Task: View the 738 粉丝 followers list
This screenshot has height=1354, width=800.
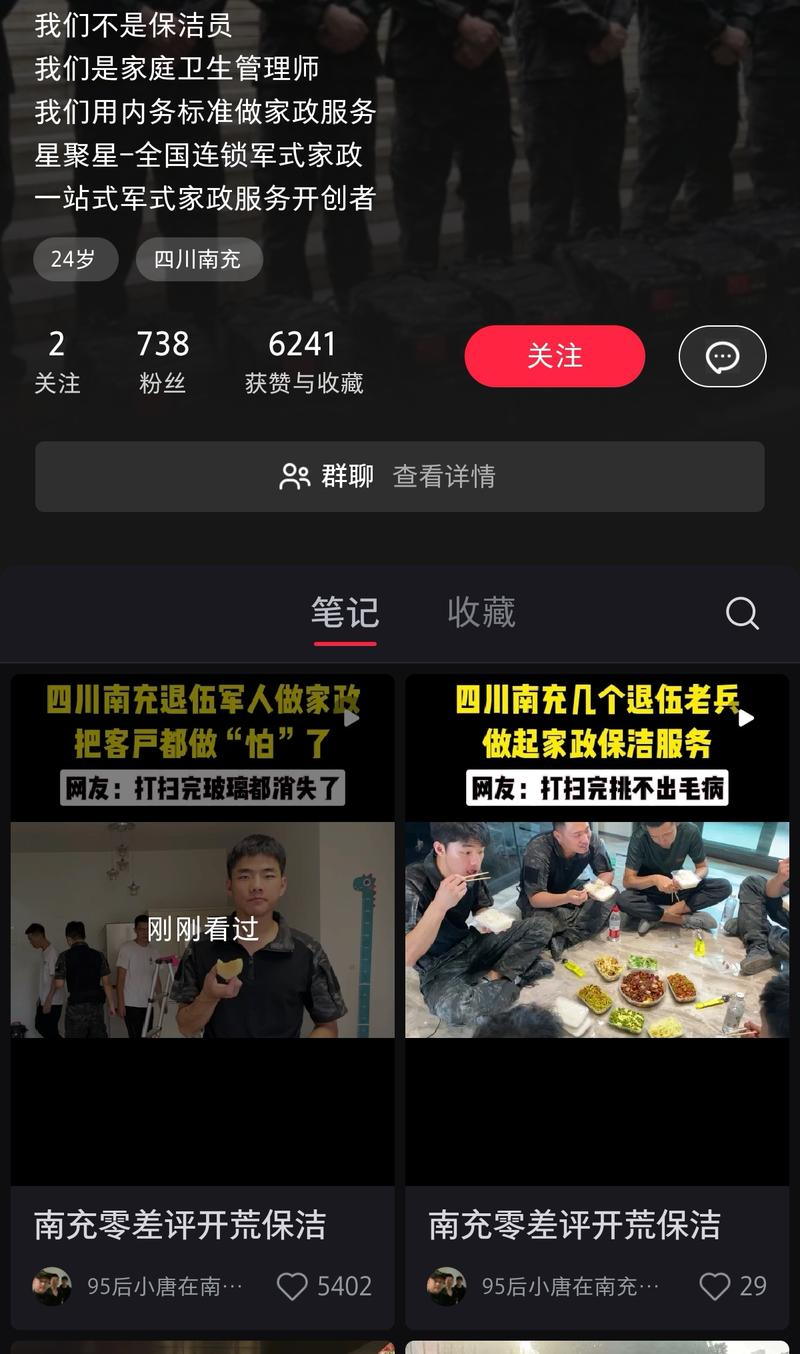Action: pyautogui.click(x=161, y=358)
